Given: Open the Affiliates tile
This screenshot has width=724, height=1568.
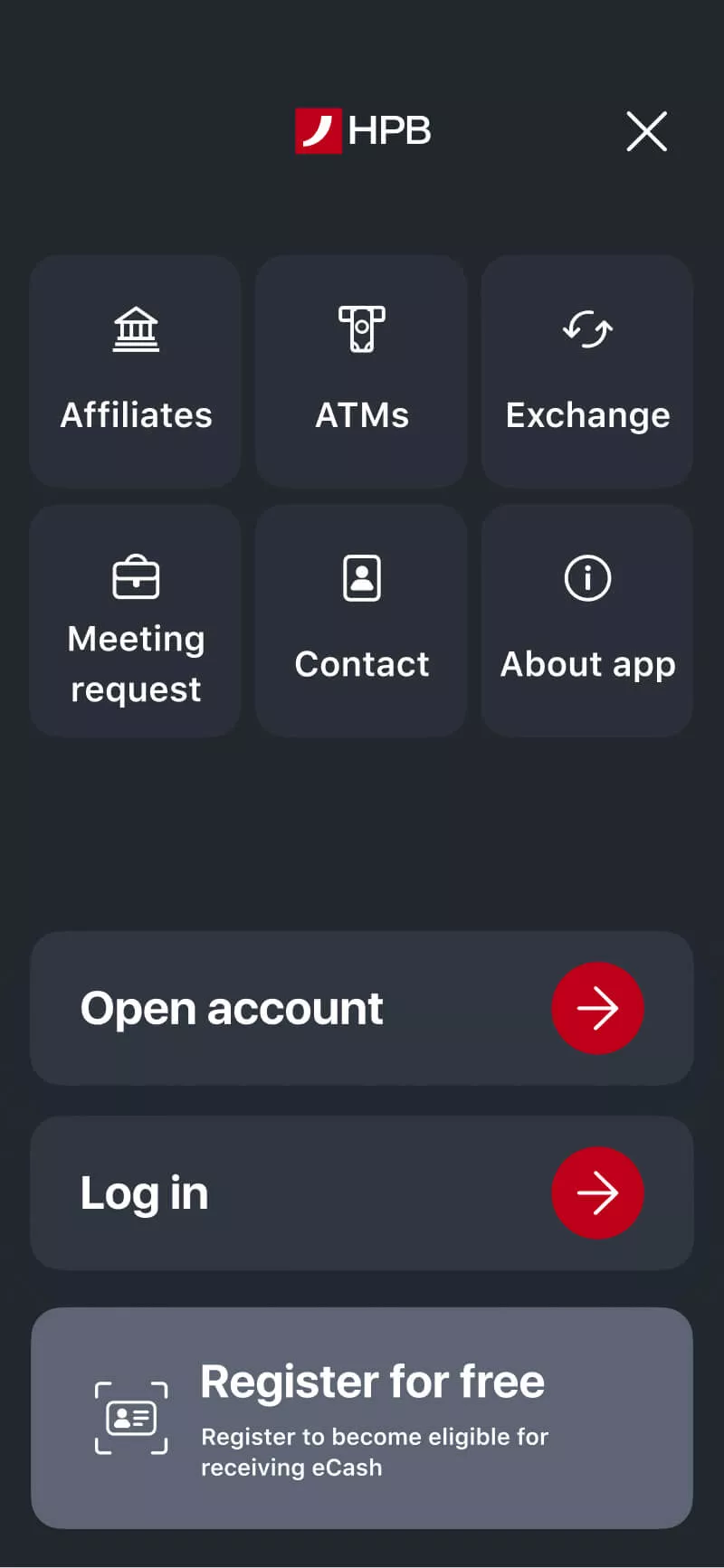Looking at the screenshot, I should point(136,371).
